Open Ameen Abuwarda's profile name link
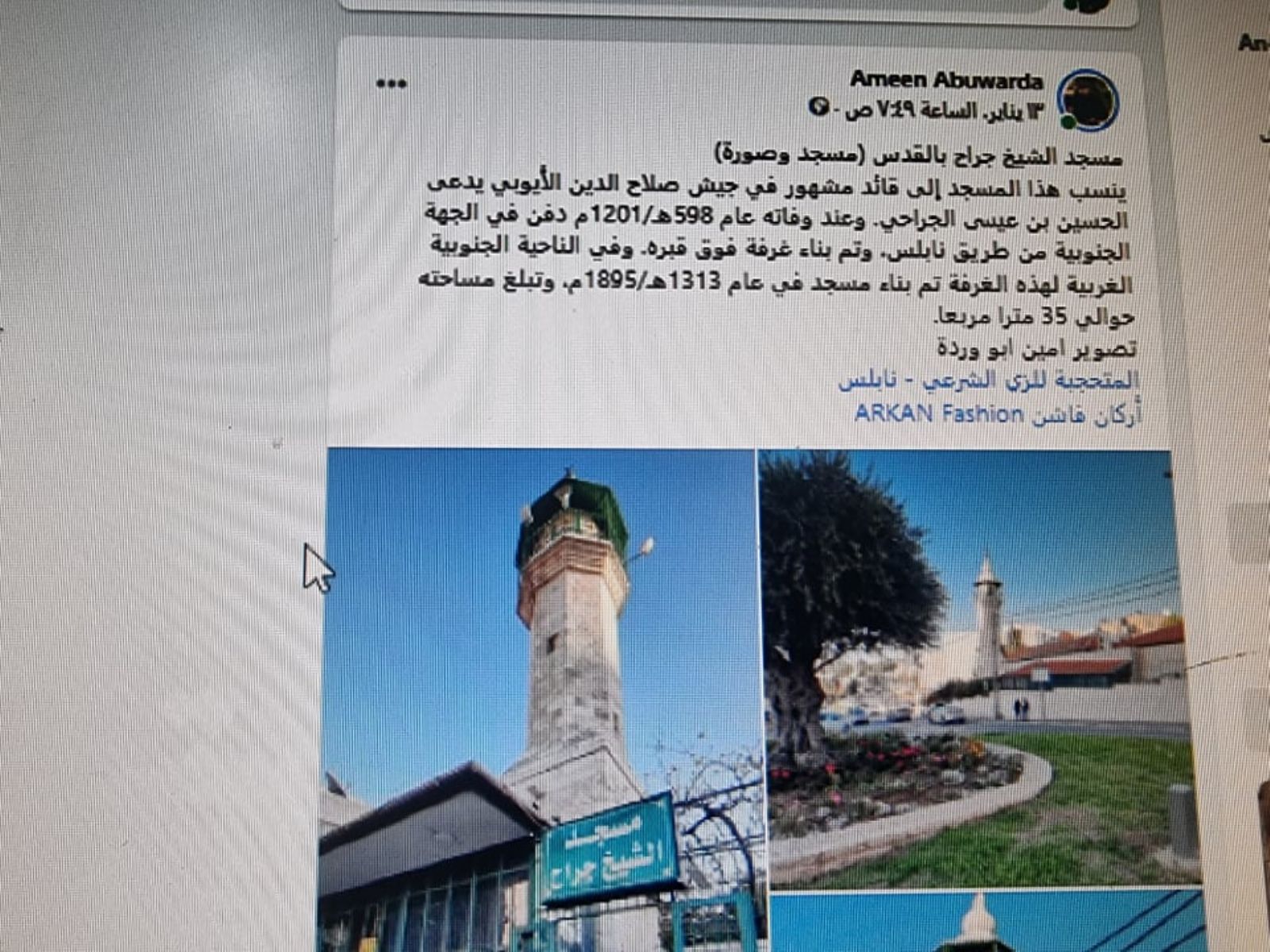 946,80
